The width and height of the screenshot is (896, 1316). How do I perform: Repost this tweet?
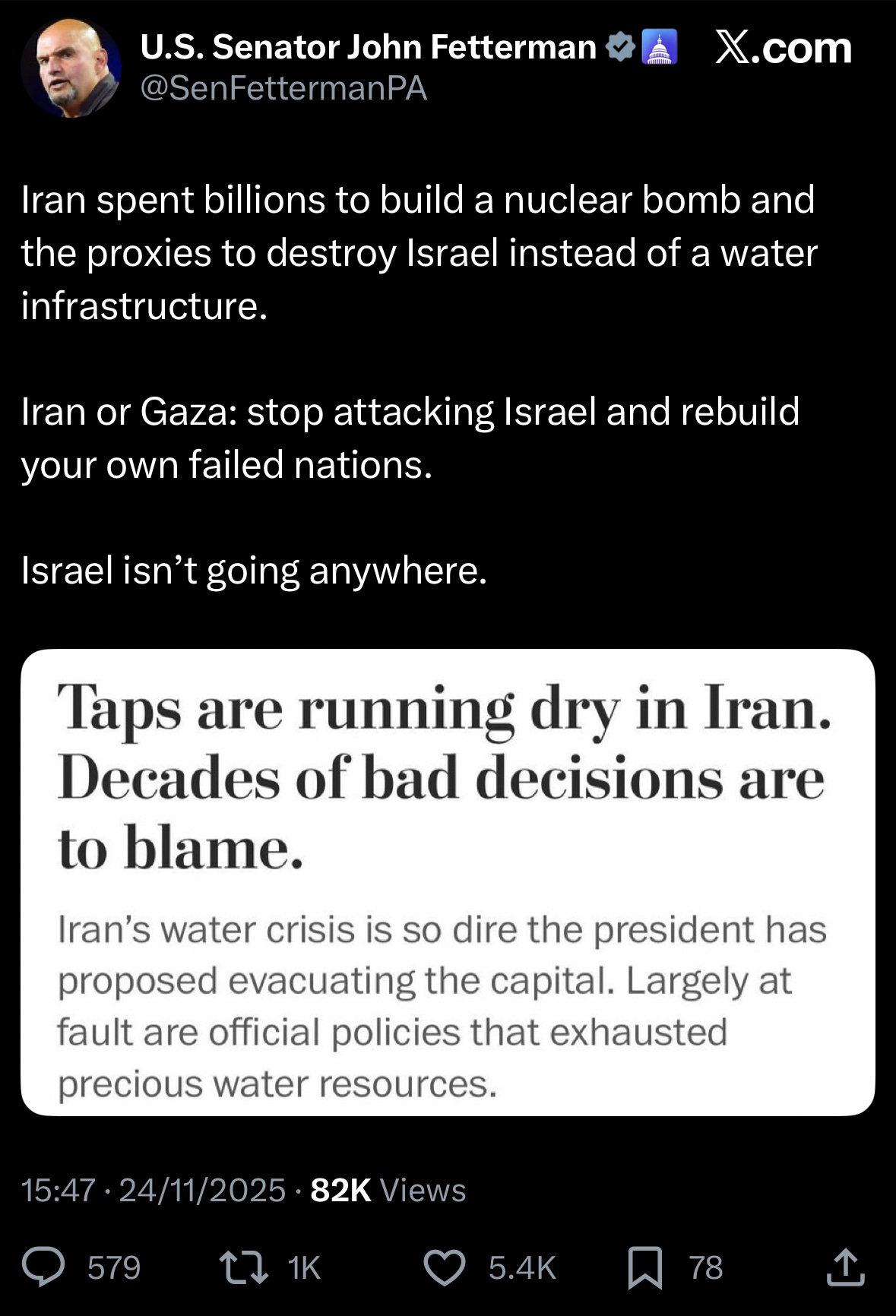[243, 1267]
